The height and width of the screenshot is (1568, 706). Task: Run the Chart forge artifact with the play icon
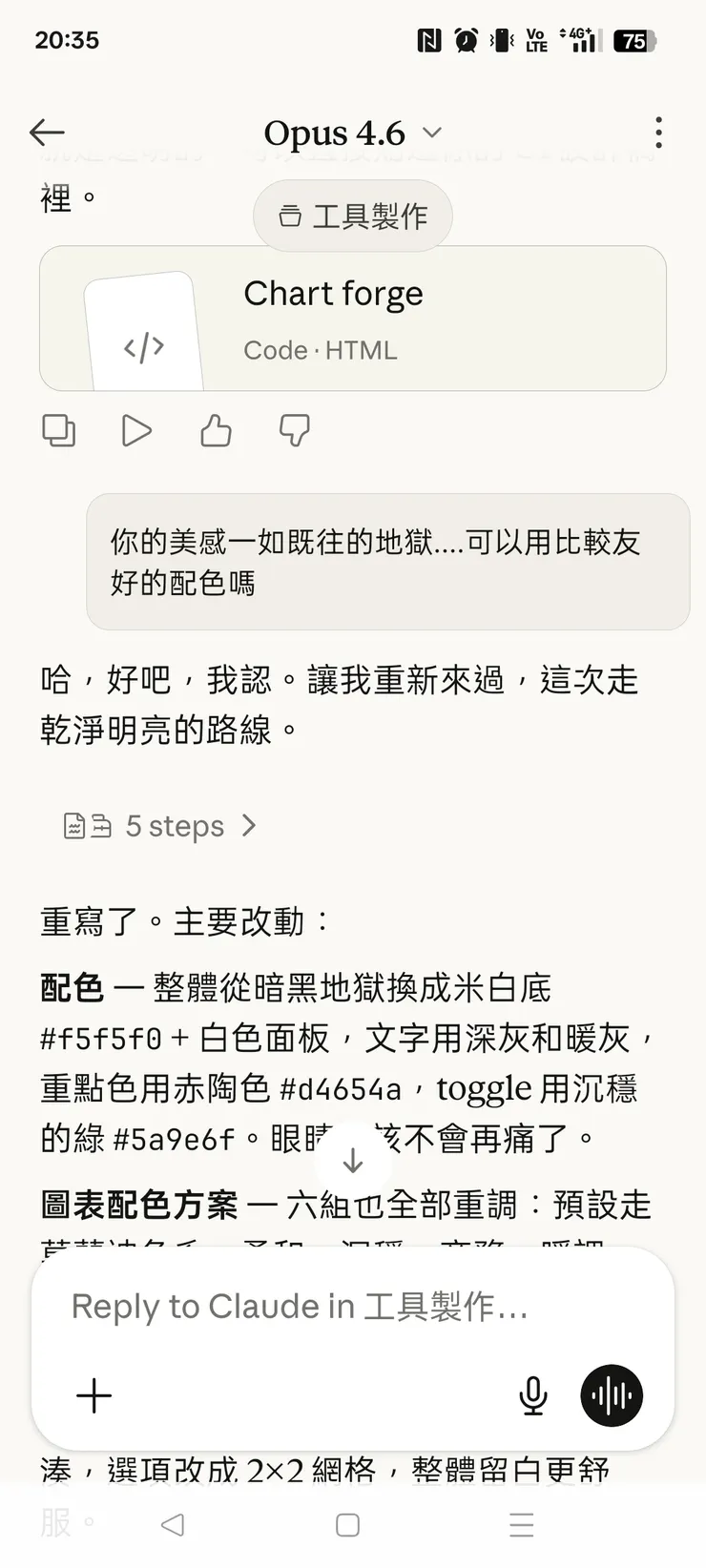click(x=137, y=430)
